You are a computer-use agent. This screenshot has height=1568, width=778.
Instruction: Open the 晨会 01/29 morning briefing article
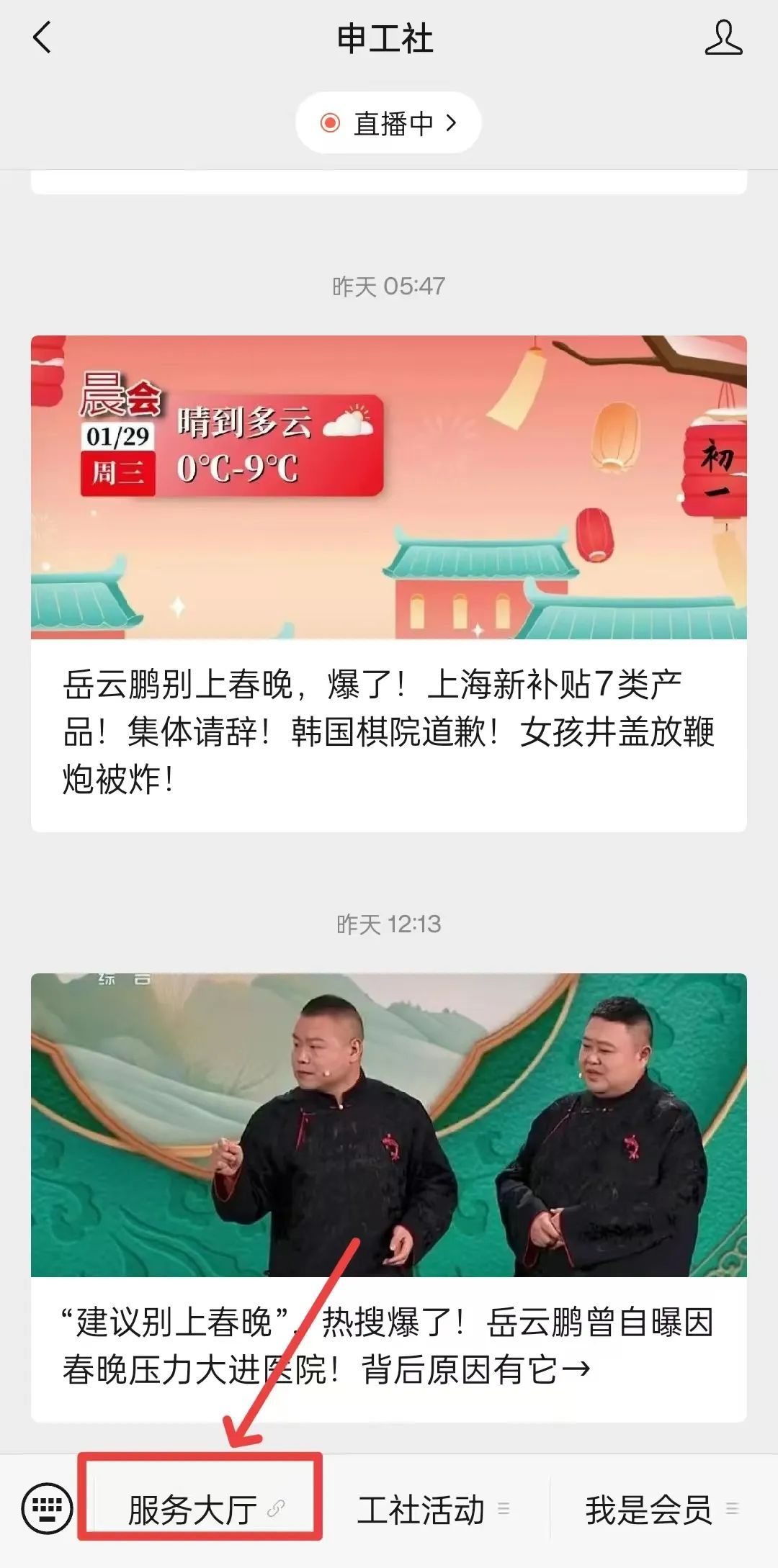388,583
